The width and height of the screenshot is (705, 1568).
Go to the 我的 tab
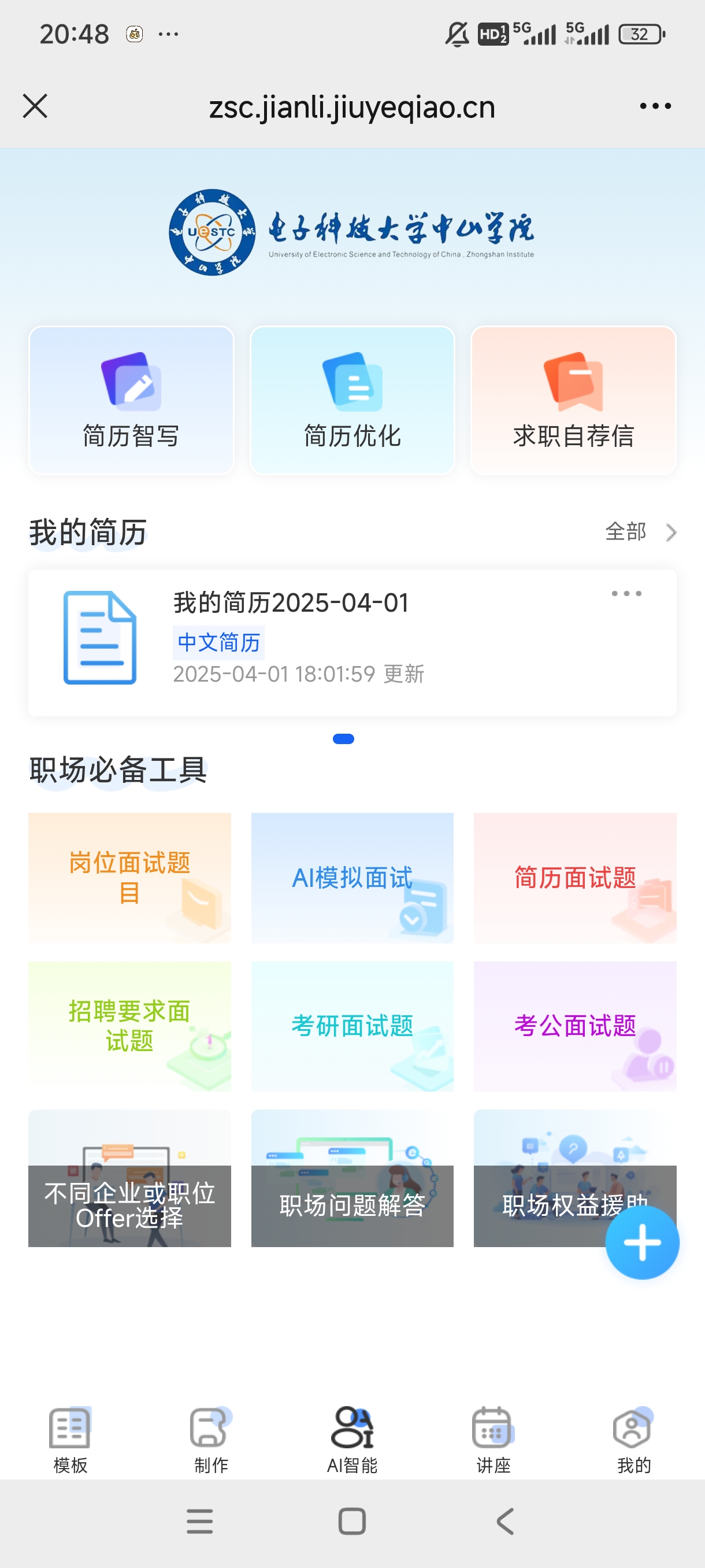coord(633,1439)
